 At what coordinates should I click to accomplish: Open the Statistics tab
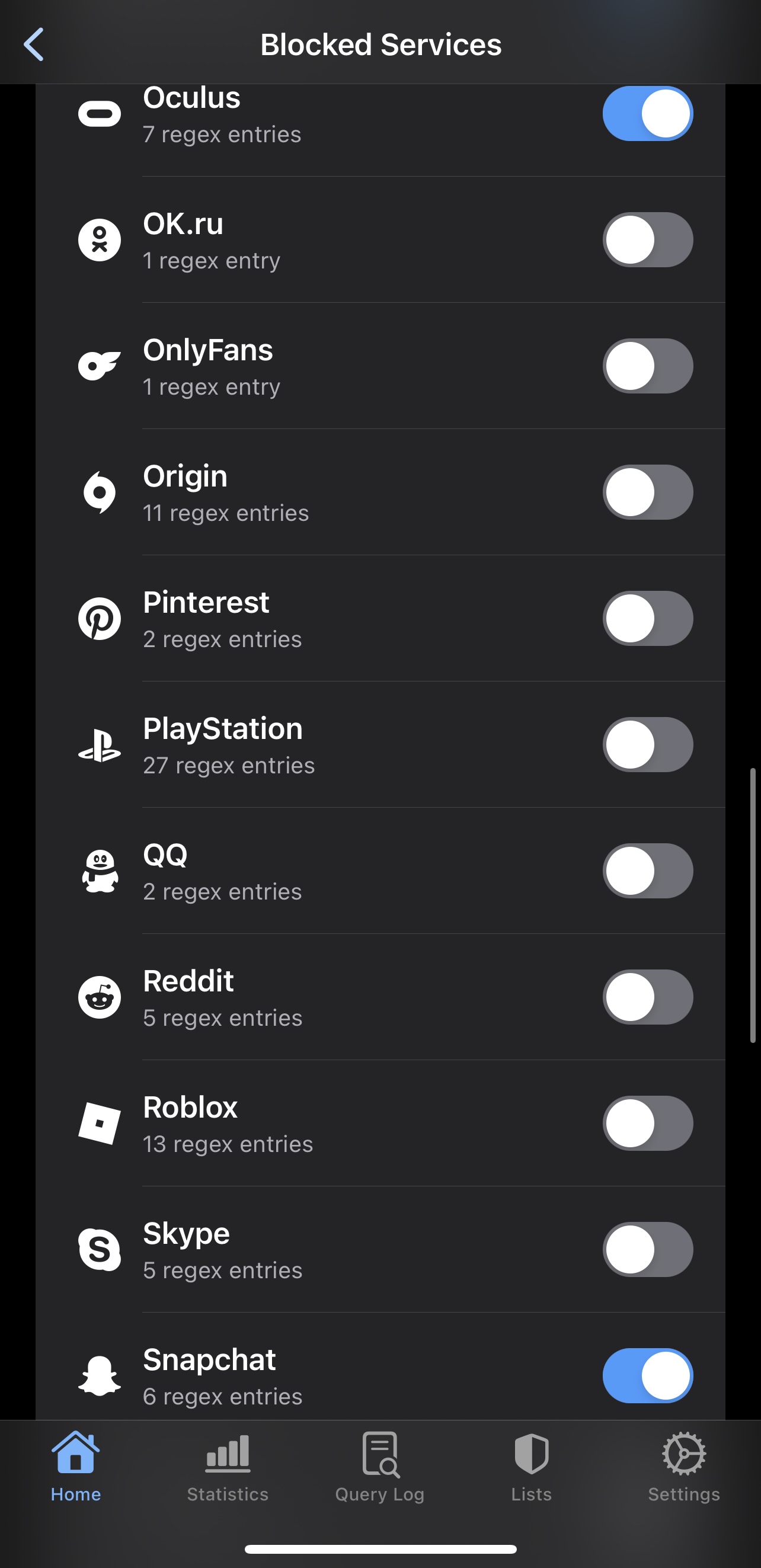click(228, 1467)
